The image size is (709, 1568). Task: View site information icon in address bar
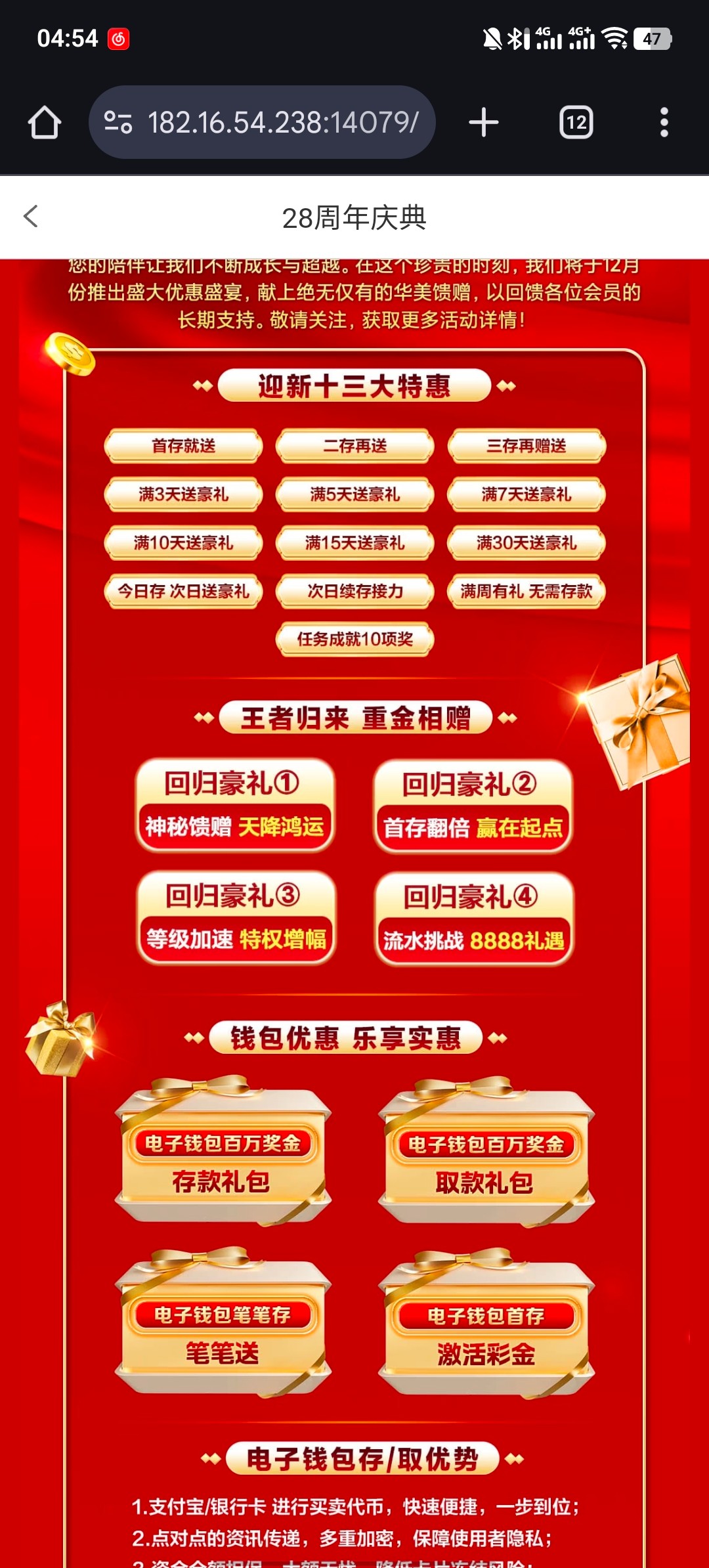(118, 123)
